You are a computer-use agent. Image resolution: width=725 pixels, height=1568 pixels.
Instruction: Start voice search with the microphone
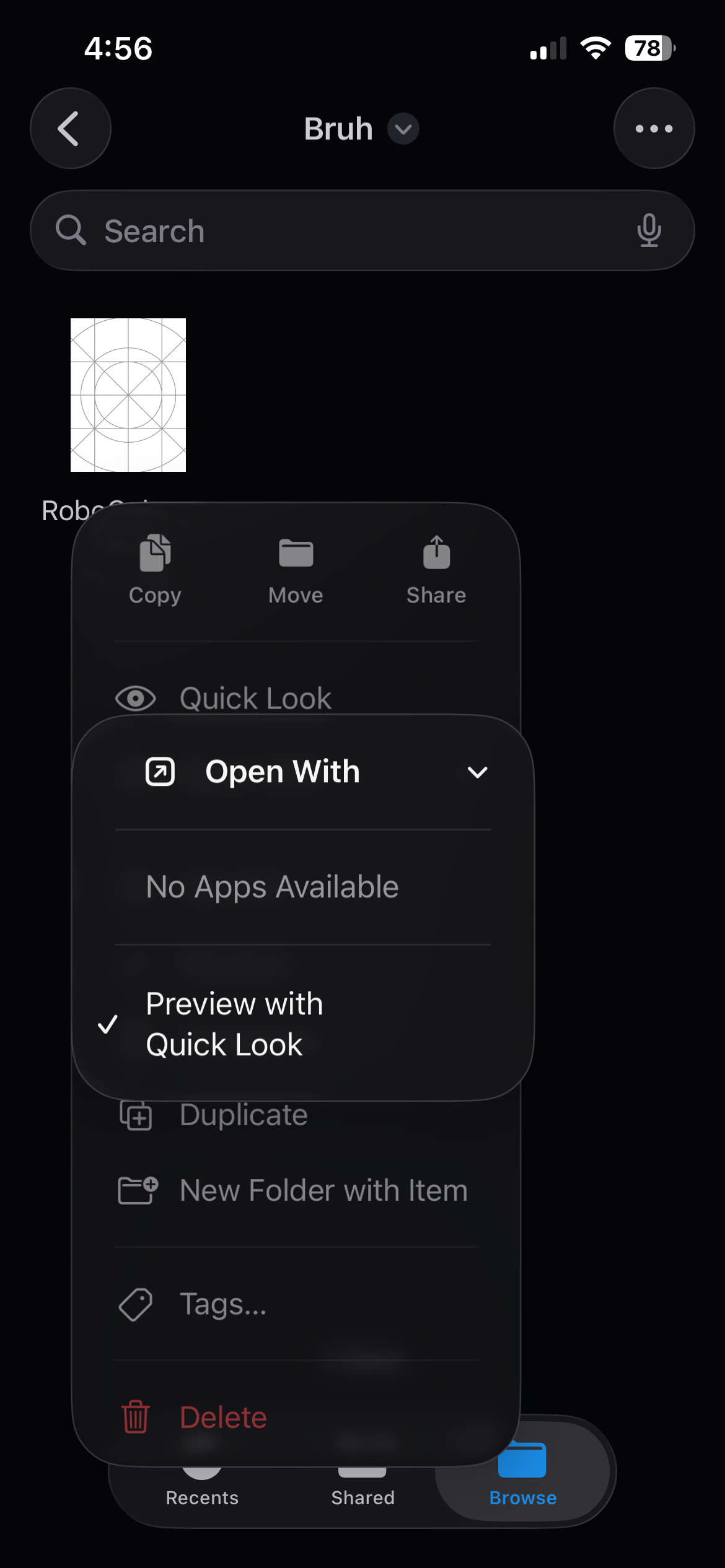pos(649,231)
